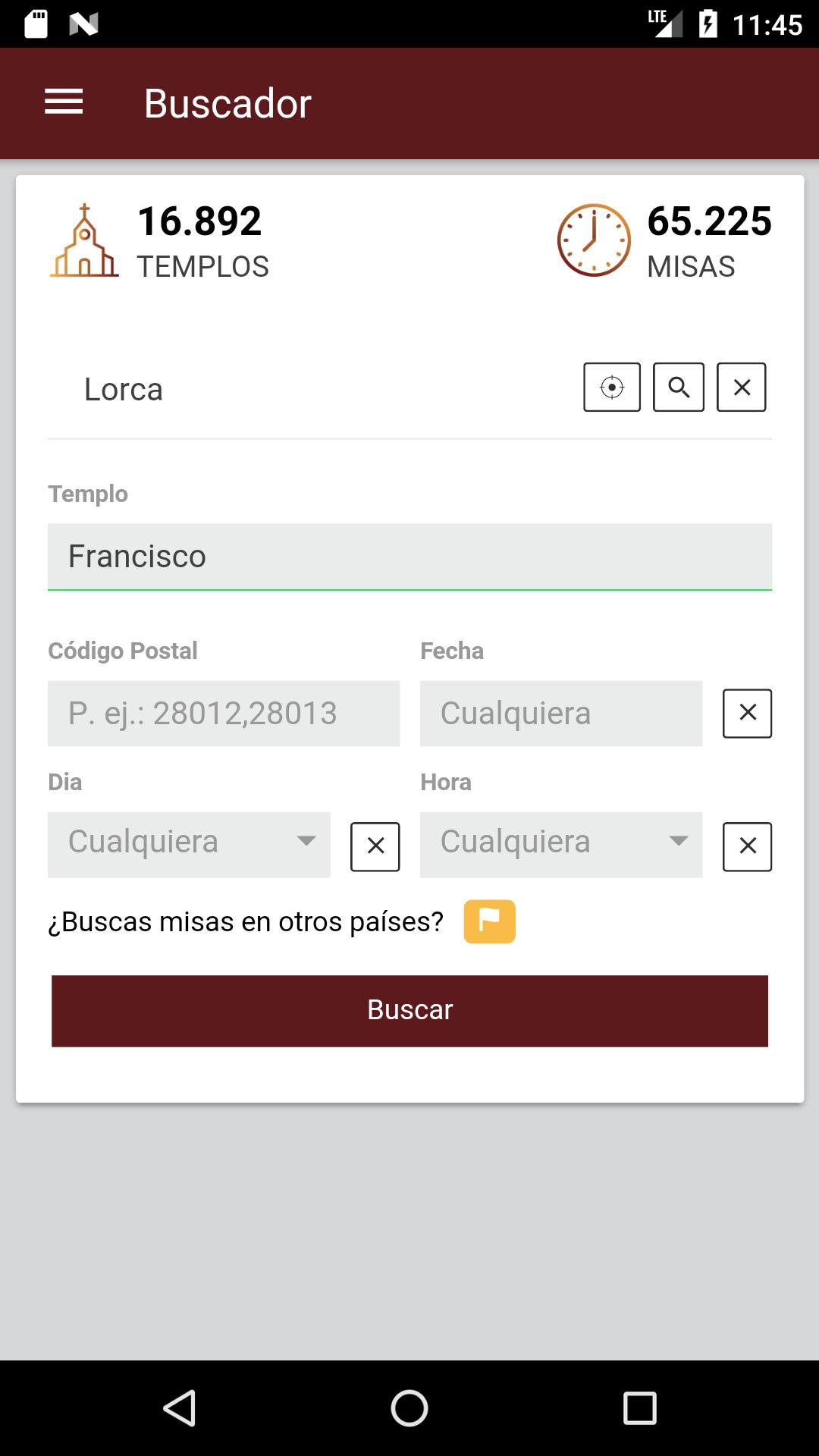This screenshot has width=819, height=1456.
Task: Open the Hora dropdown showing Cualquiera
Action: point(560,843)
